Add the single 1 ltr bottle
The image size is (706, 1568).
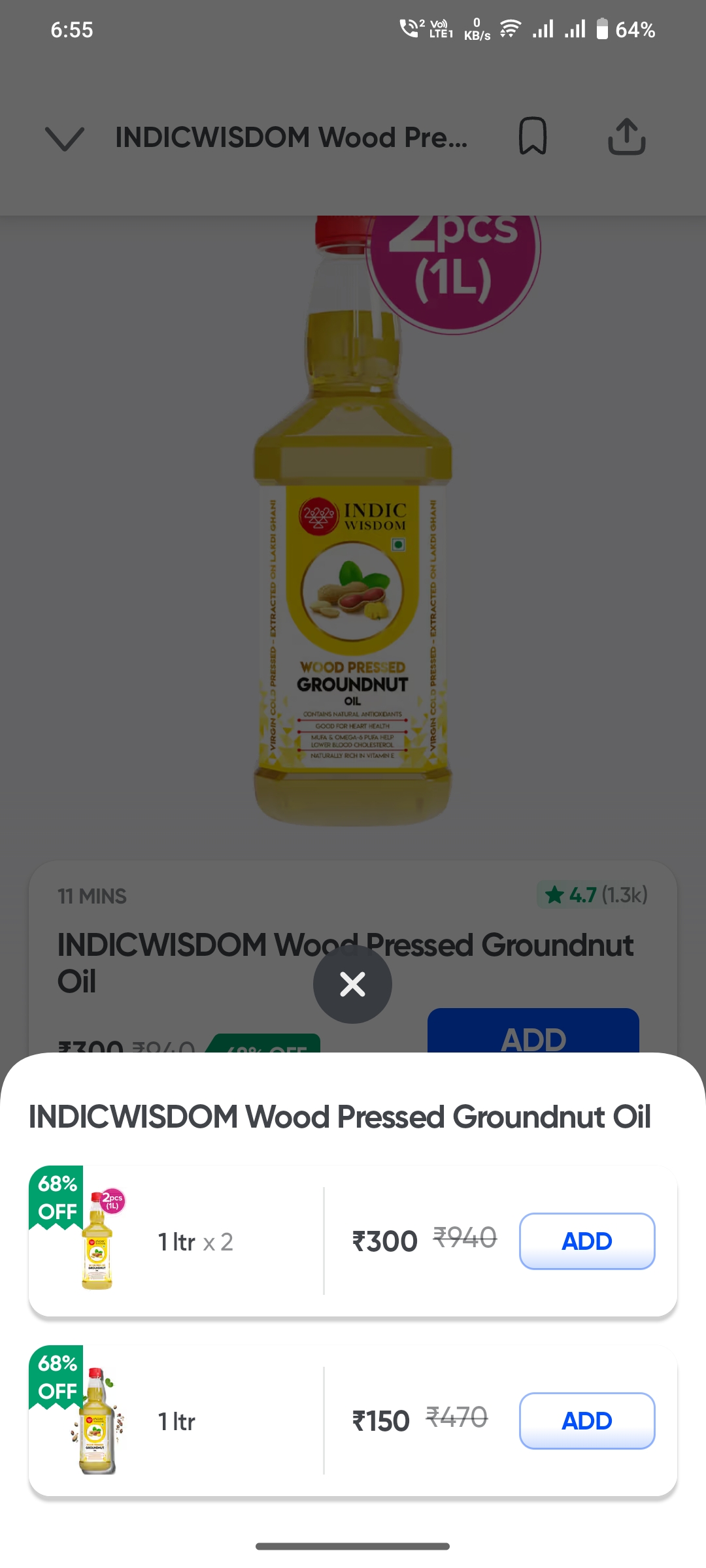tap(586, 1420)
